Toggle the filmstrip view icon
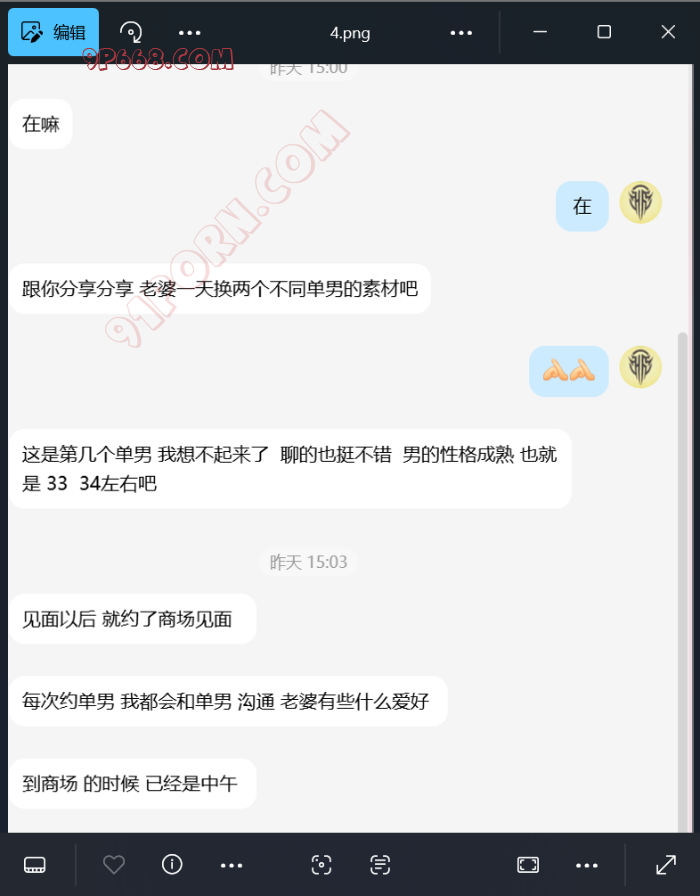The height and width of the screenshot is (896, 700). pyautogui.click(x=35, y=865)
